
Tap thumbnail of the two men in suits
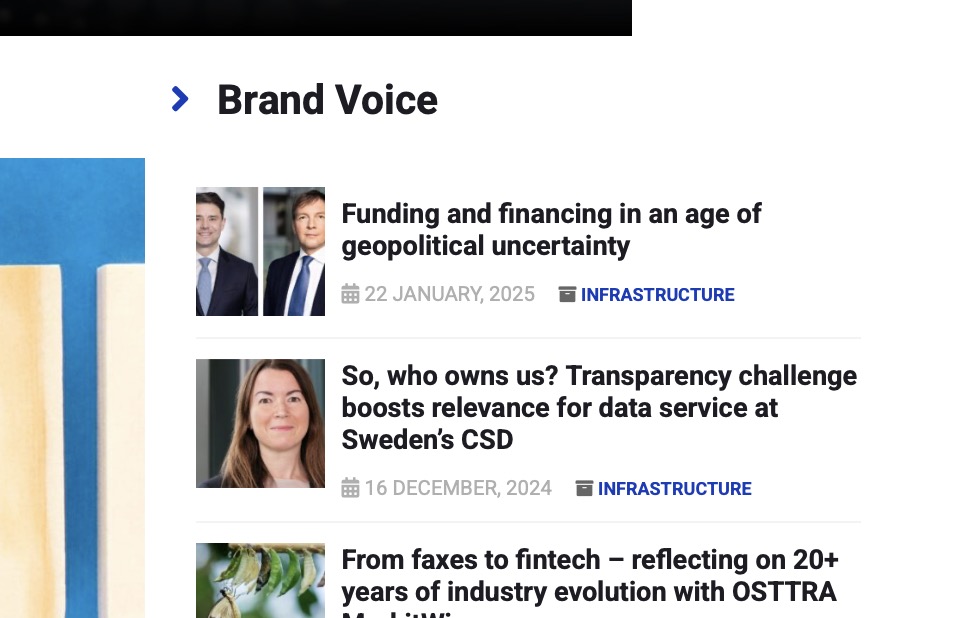coord(260,251)
